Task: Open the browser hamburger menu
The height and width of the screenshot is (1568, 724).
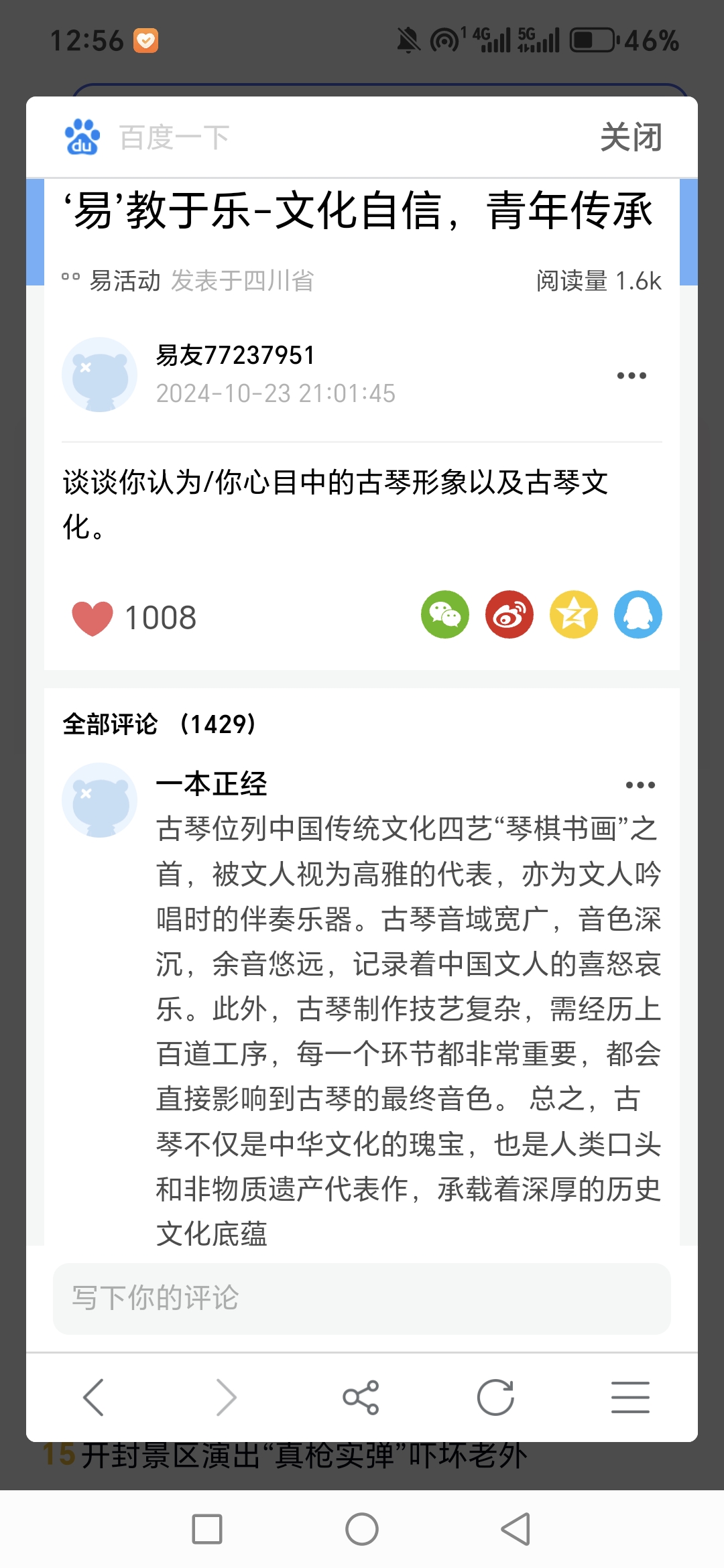Action: [x=630, y=1397]
